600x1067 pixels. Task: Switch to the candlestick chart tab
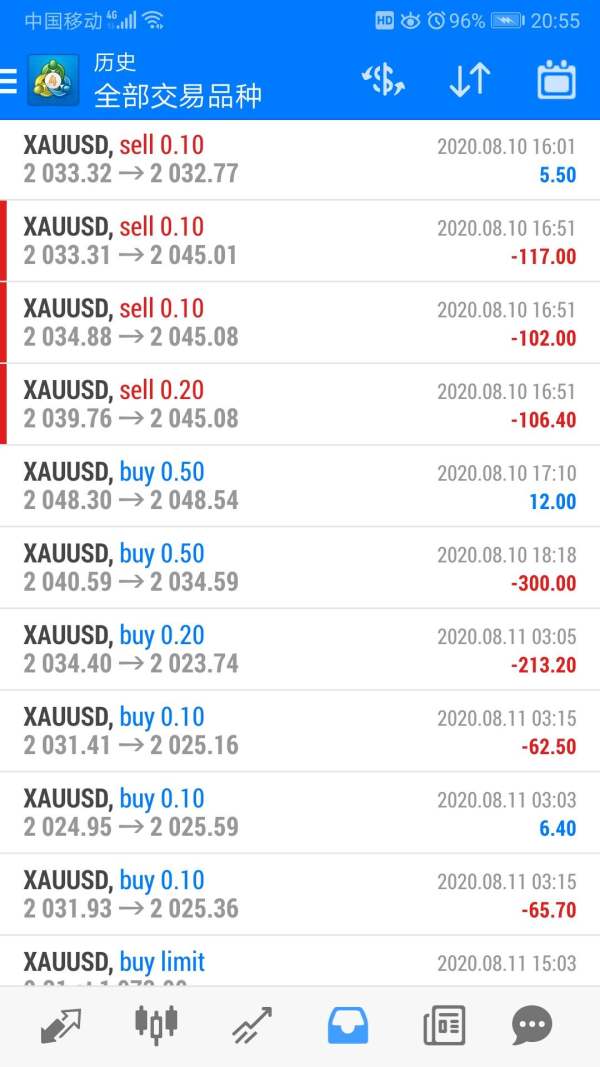point(156,1025)
